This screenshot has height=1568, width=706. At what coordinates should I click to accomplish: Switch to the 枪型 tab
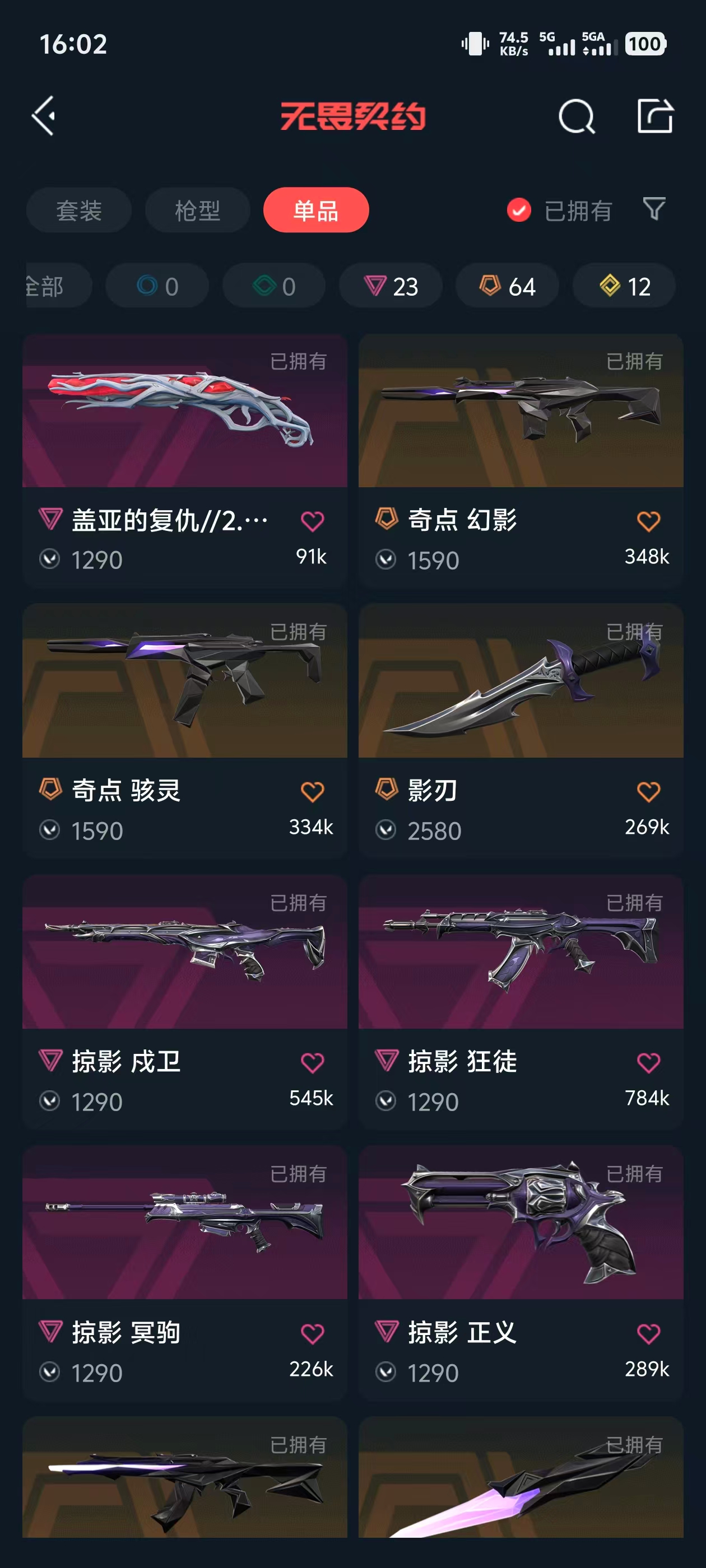[197, 211]
